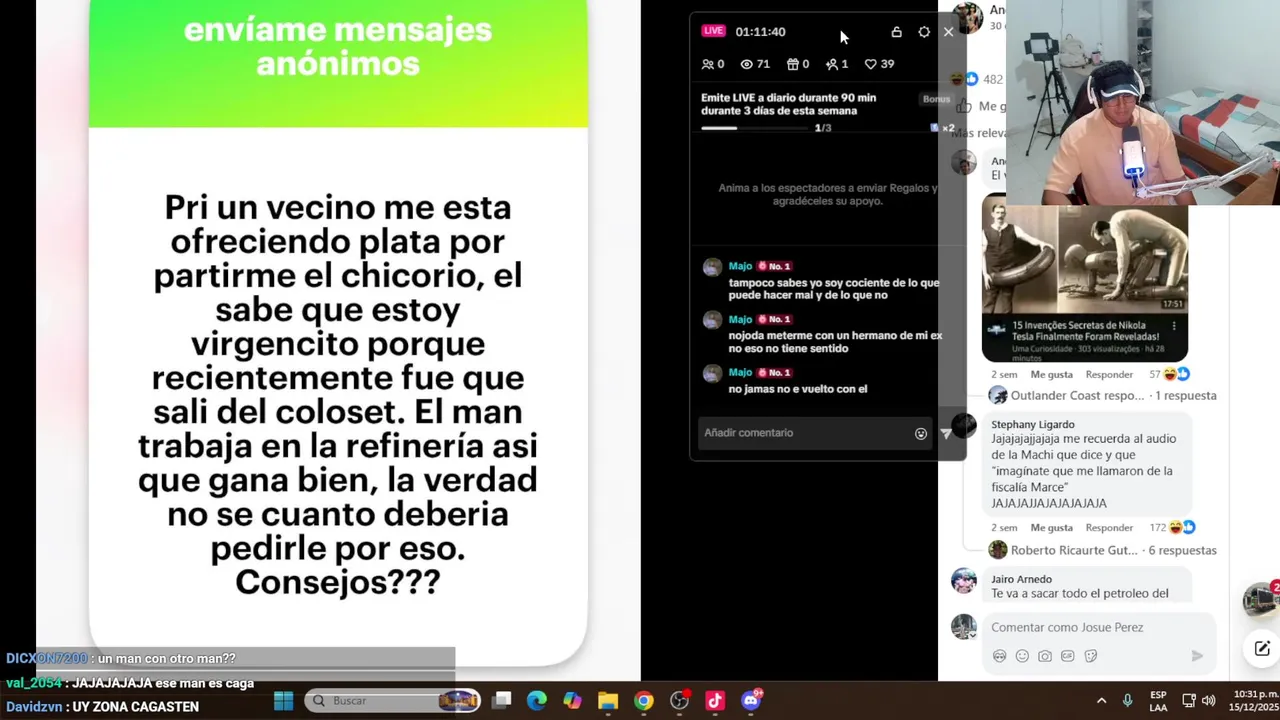Reply to Stephany Ligardo's comment
Image resolution: width=1280 pixels, height=720 pixels.
pyautogui.click(x=1109, y=527)
